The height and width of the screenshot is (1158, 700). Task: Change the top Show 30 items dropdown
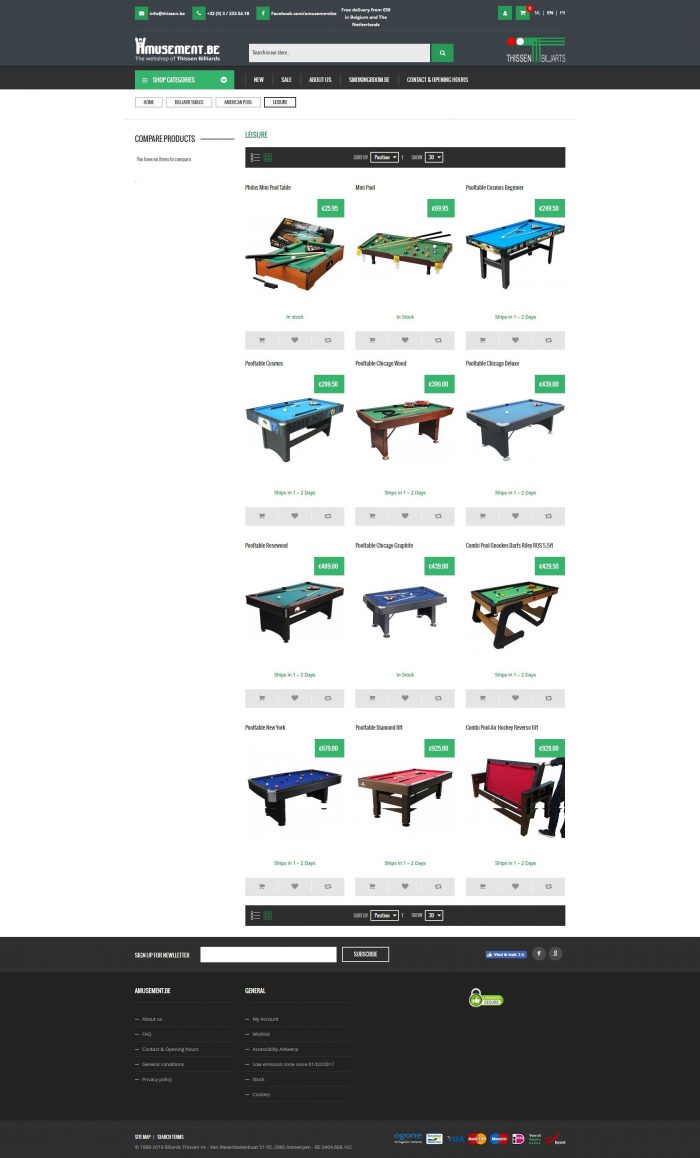click(433, 157)
